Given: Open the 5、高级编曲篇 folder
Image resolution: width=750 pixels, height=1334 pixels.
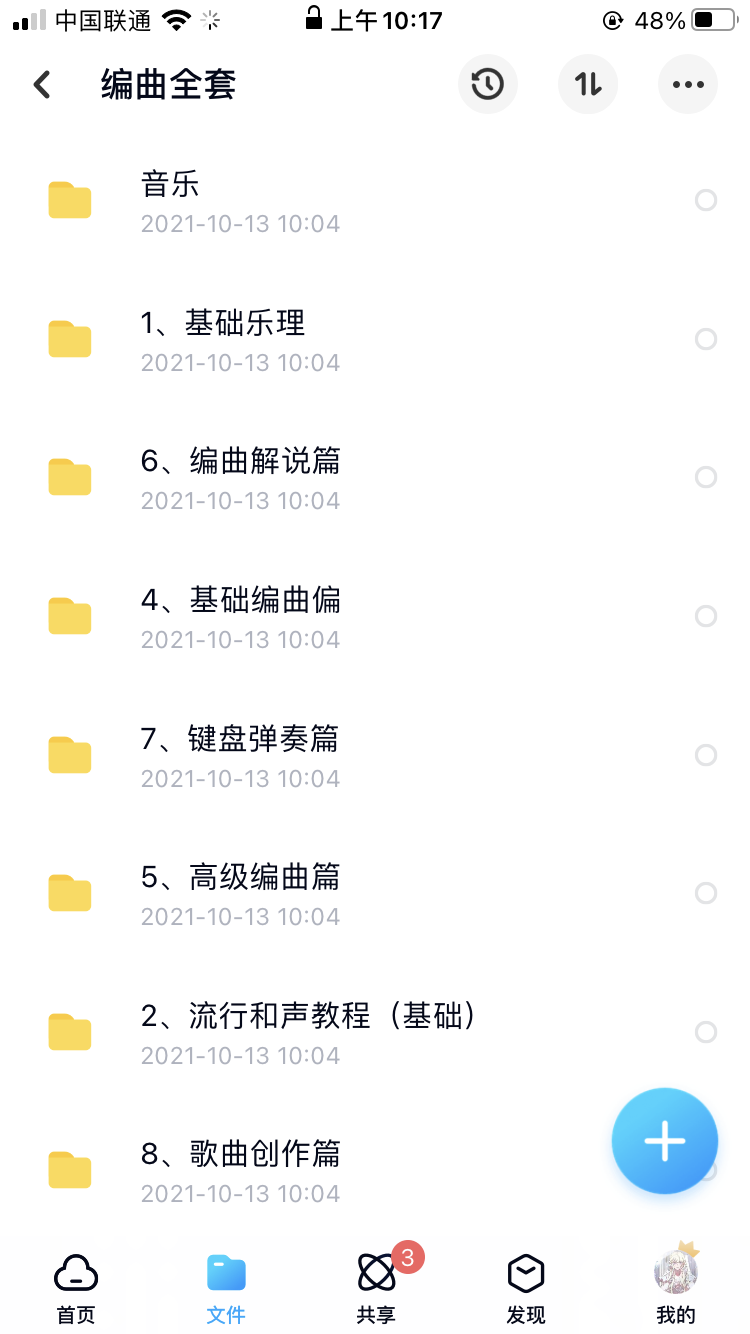Looking at the screenshot, I should click(240, 894).
